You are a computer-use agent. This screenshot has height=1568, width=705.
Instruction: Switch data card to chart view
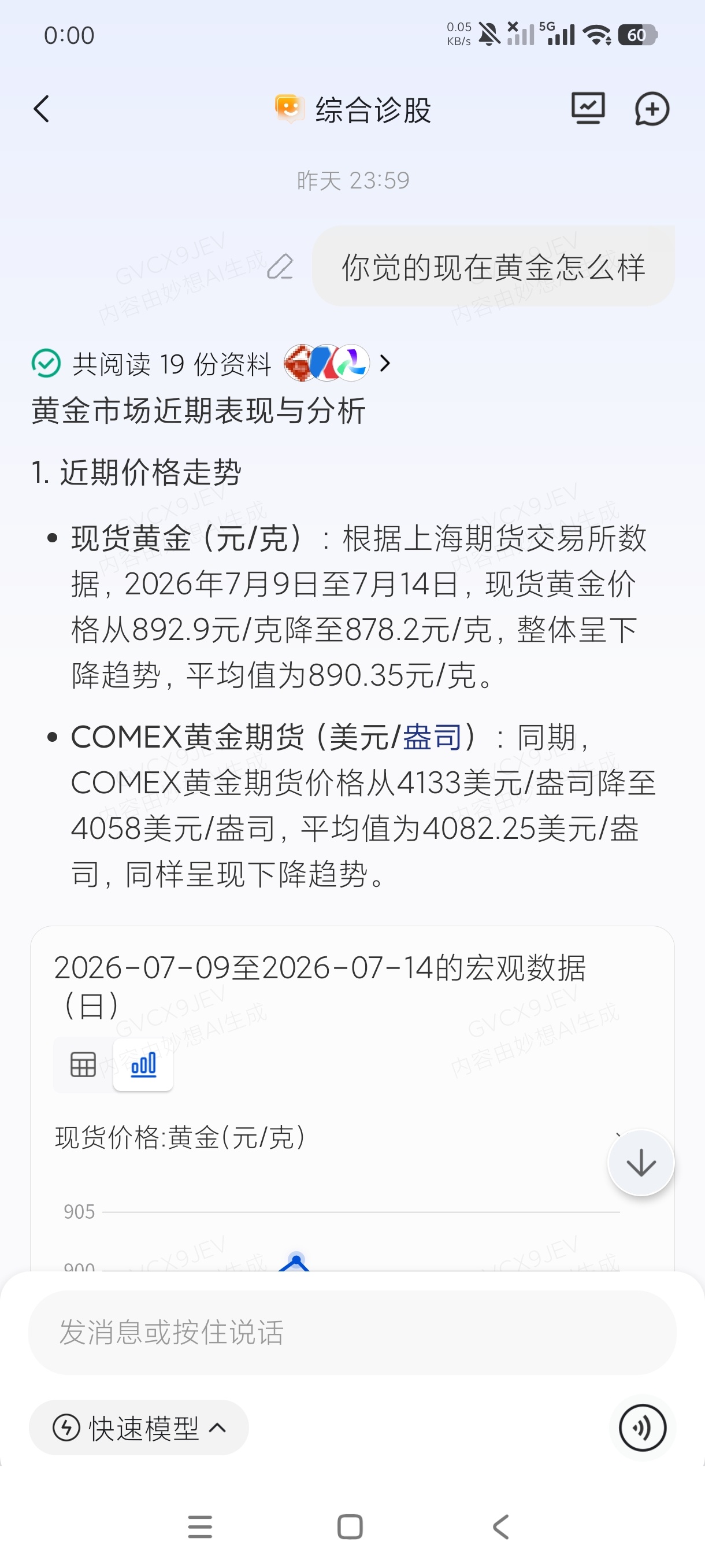143,1064
